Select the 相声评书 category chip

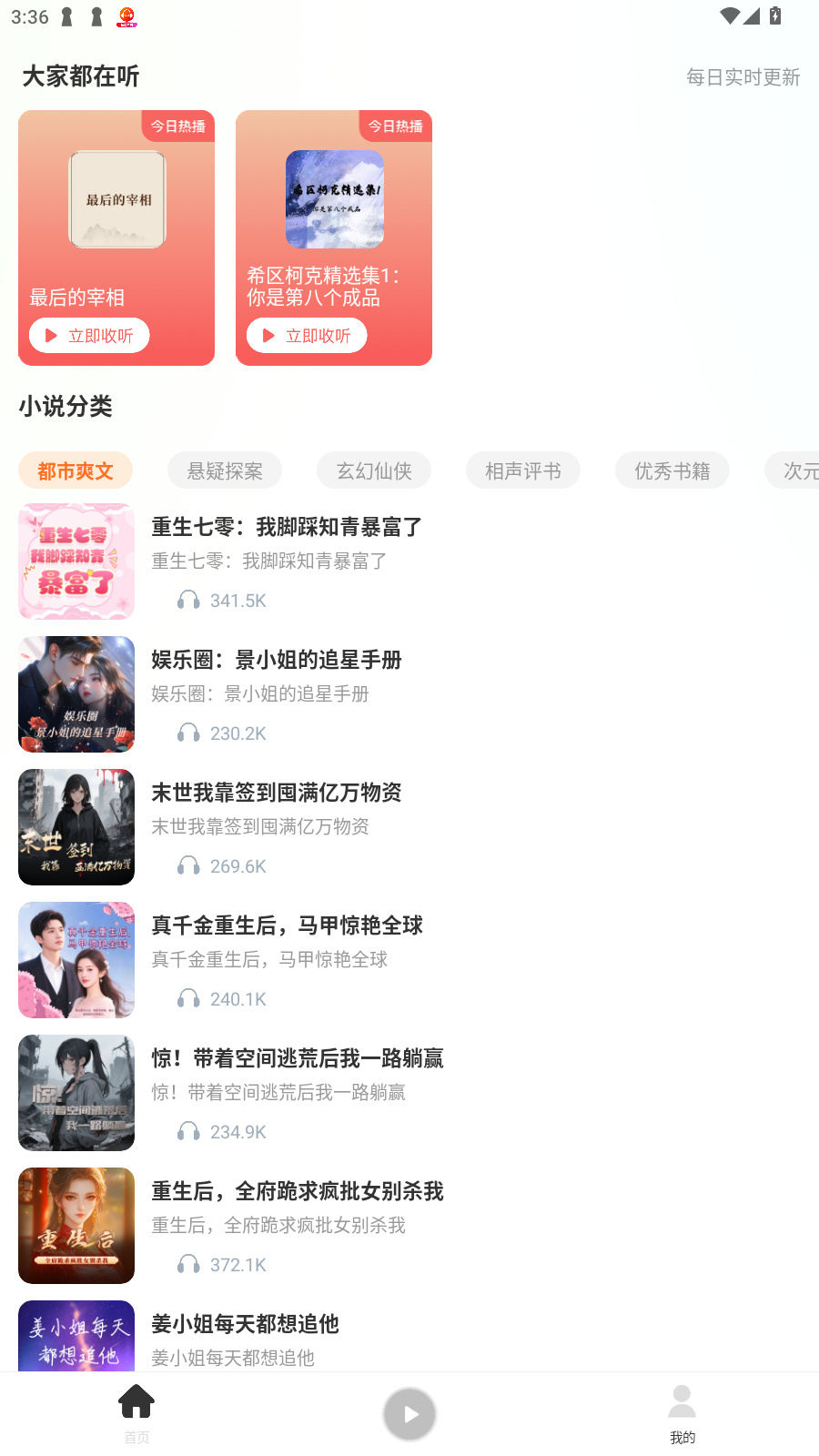(x=523, y=470)
